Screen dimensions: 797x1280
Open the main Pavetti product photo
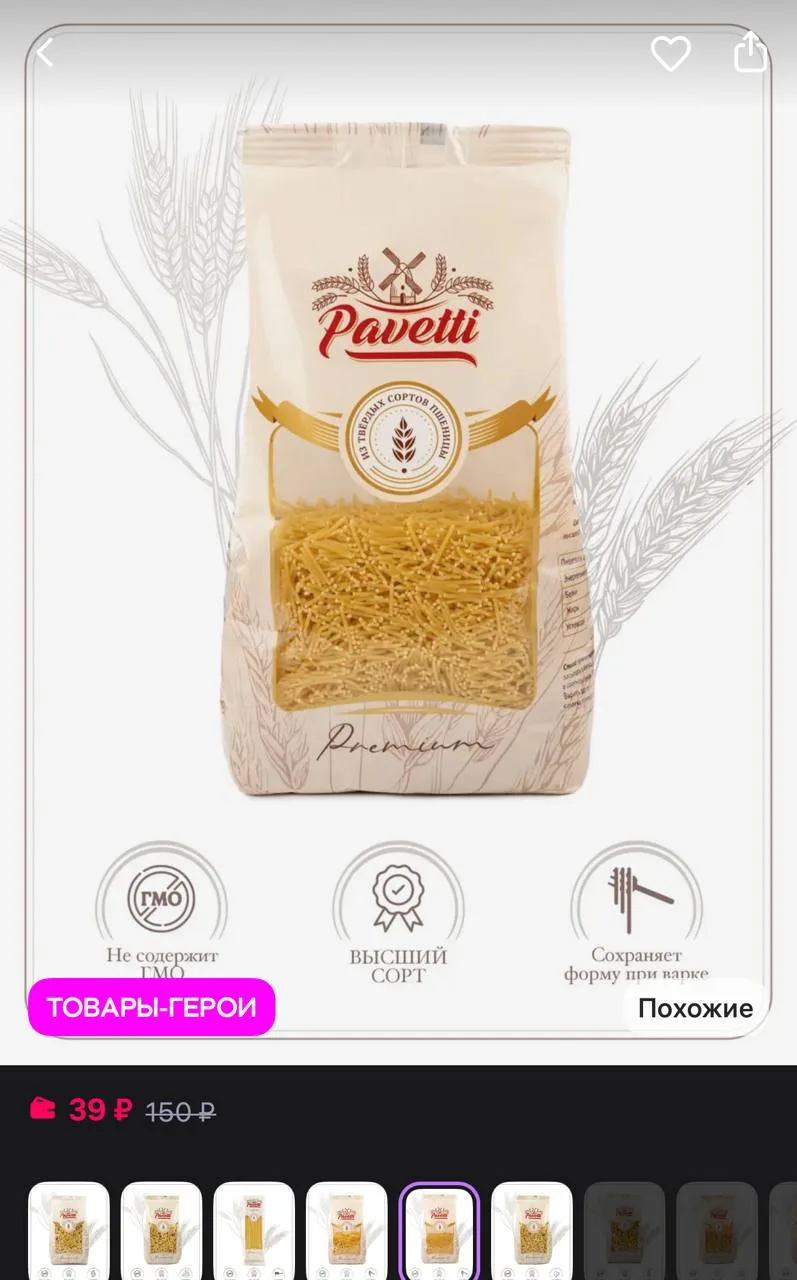tap(398, 532)
